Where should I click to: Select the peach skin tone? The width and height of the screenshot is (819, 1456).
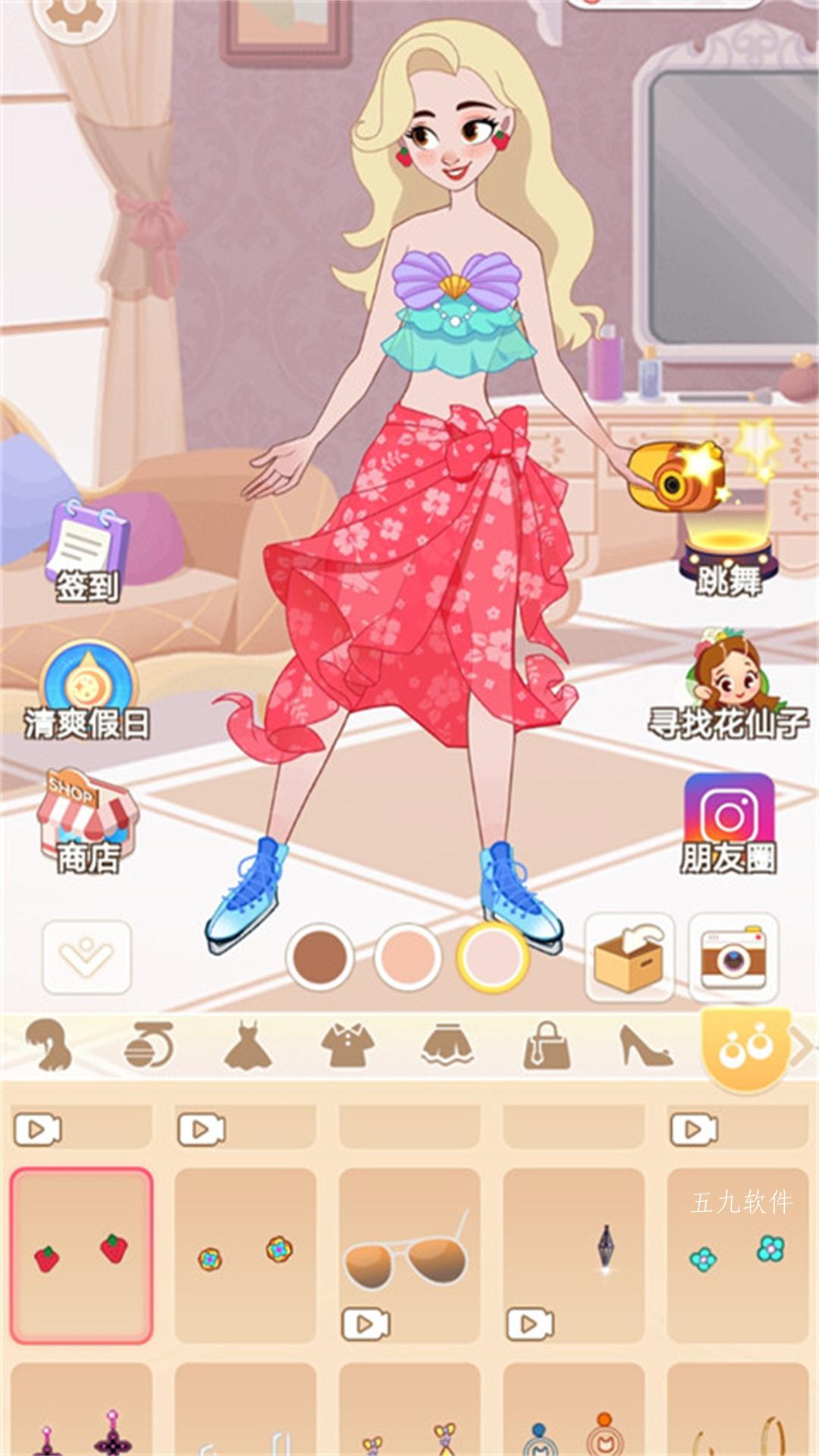coord(408,957)
